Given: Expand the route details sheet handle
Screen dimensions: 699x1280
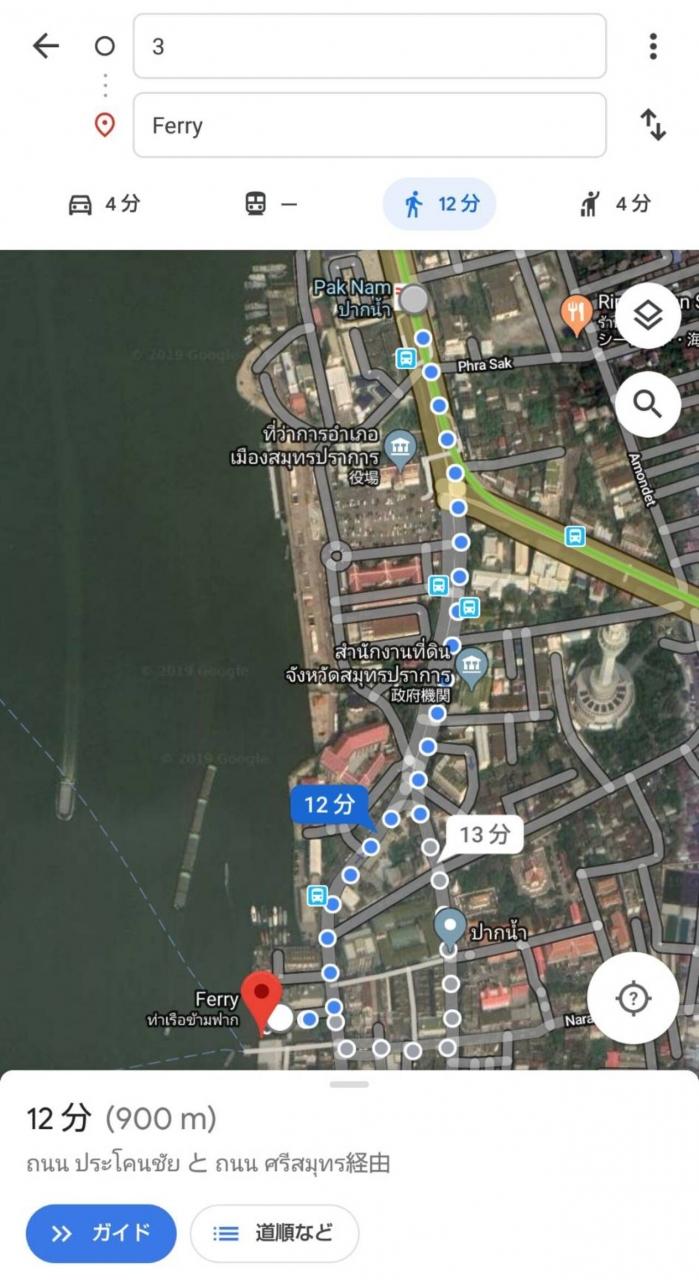Looking at the screenshot, I should tap(349, 1084).
